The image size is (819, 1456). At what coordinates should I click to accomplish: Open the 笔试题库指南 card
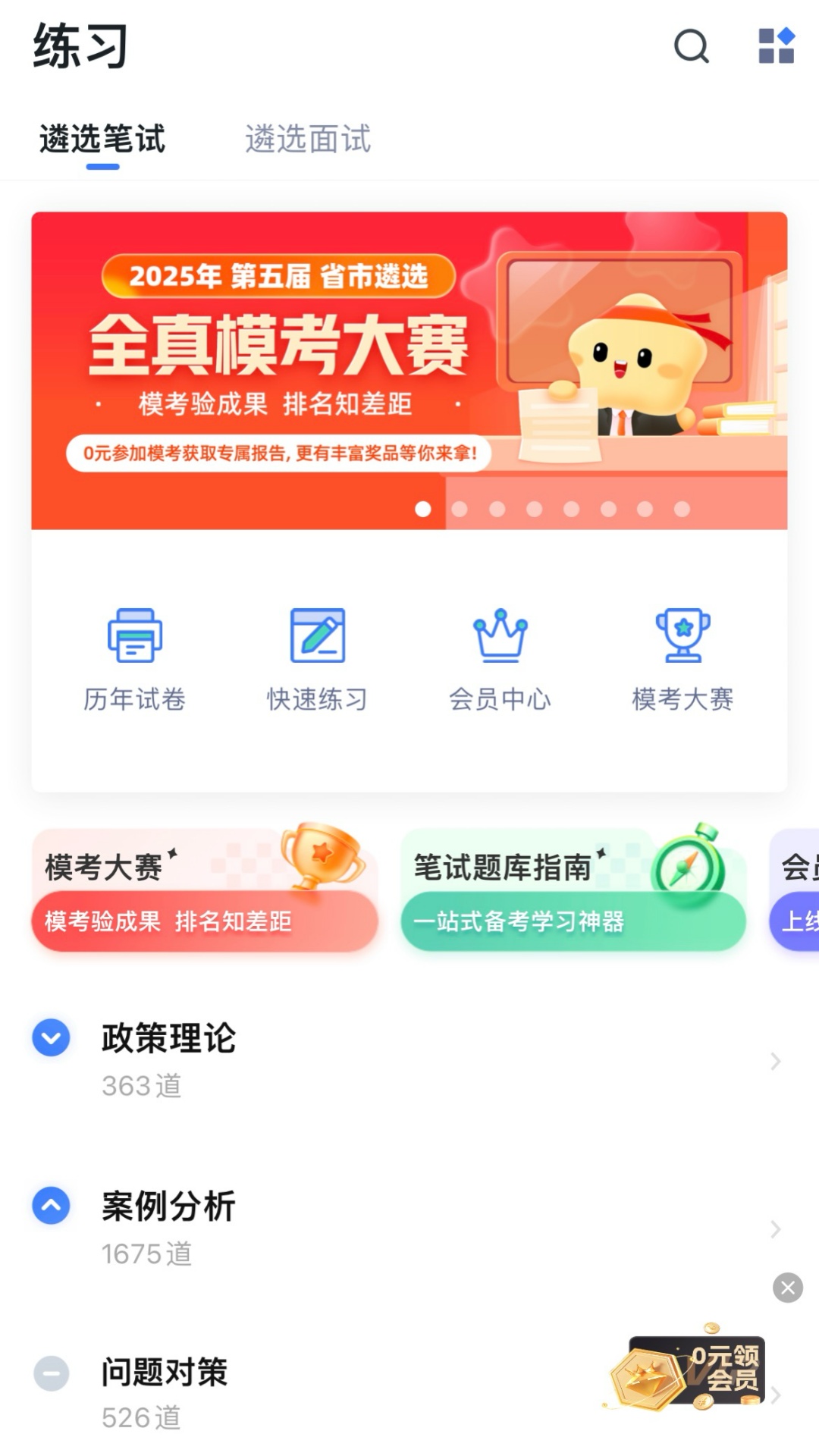tap(573, 890)
